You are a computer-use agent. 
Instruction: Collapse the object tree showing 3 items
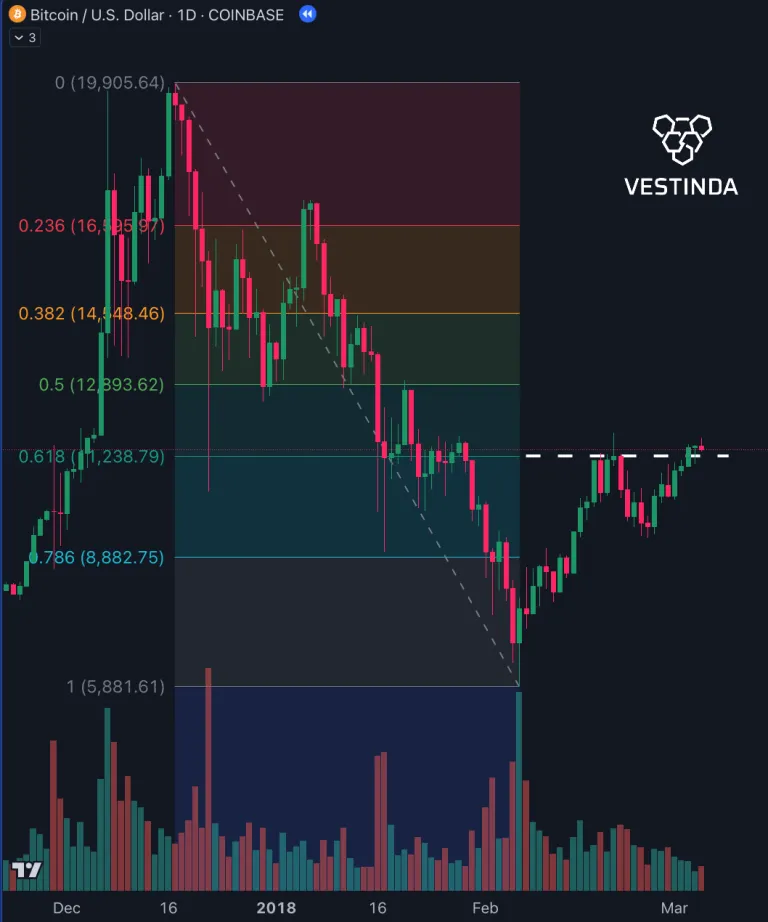click(24, 38)
